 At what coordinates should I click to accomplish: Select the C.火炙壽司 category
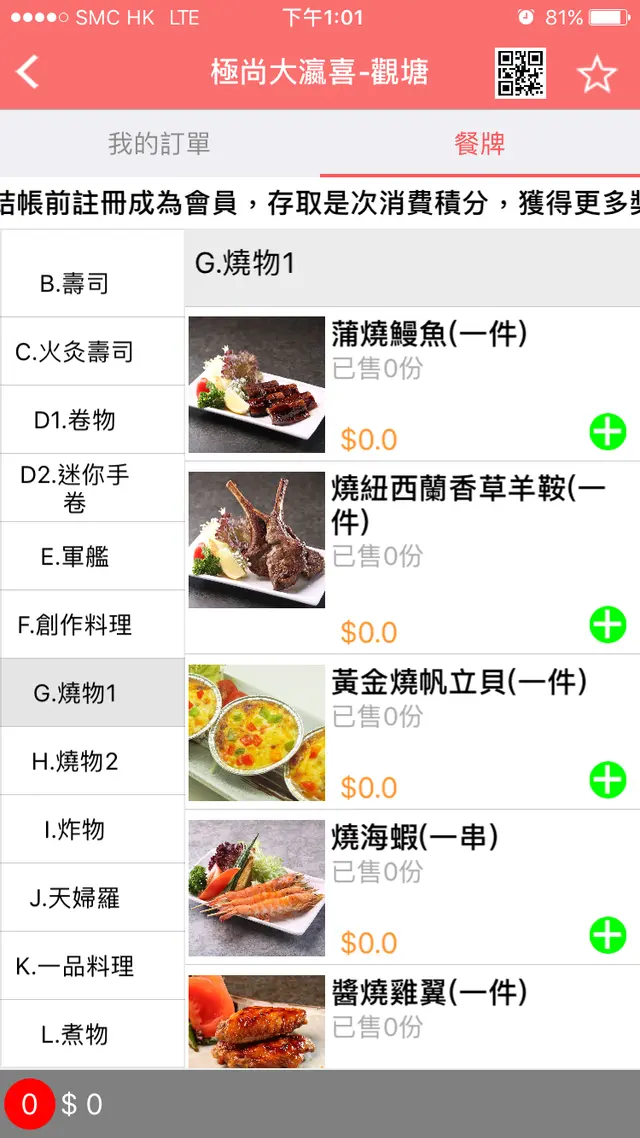(x=74, y=352)
